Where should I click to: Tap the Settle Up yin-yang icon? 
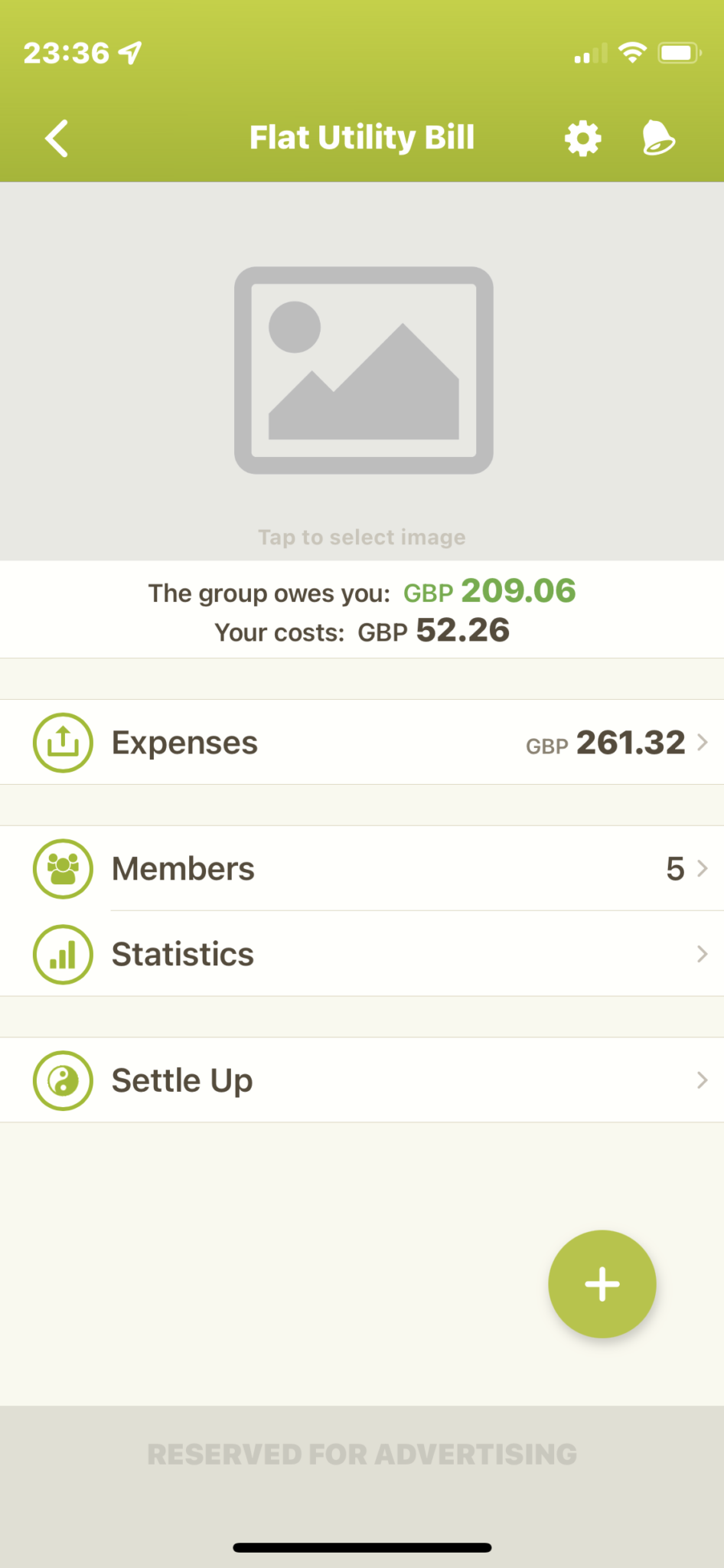(63, 1080)
